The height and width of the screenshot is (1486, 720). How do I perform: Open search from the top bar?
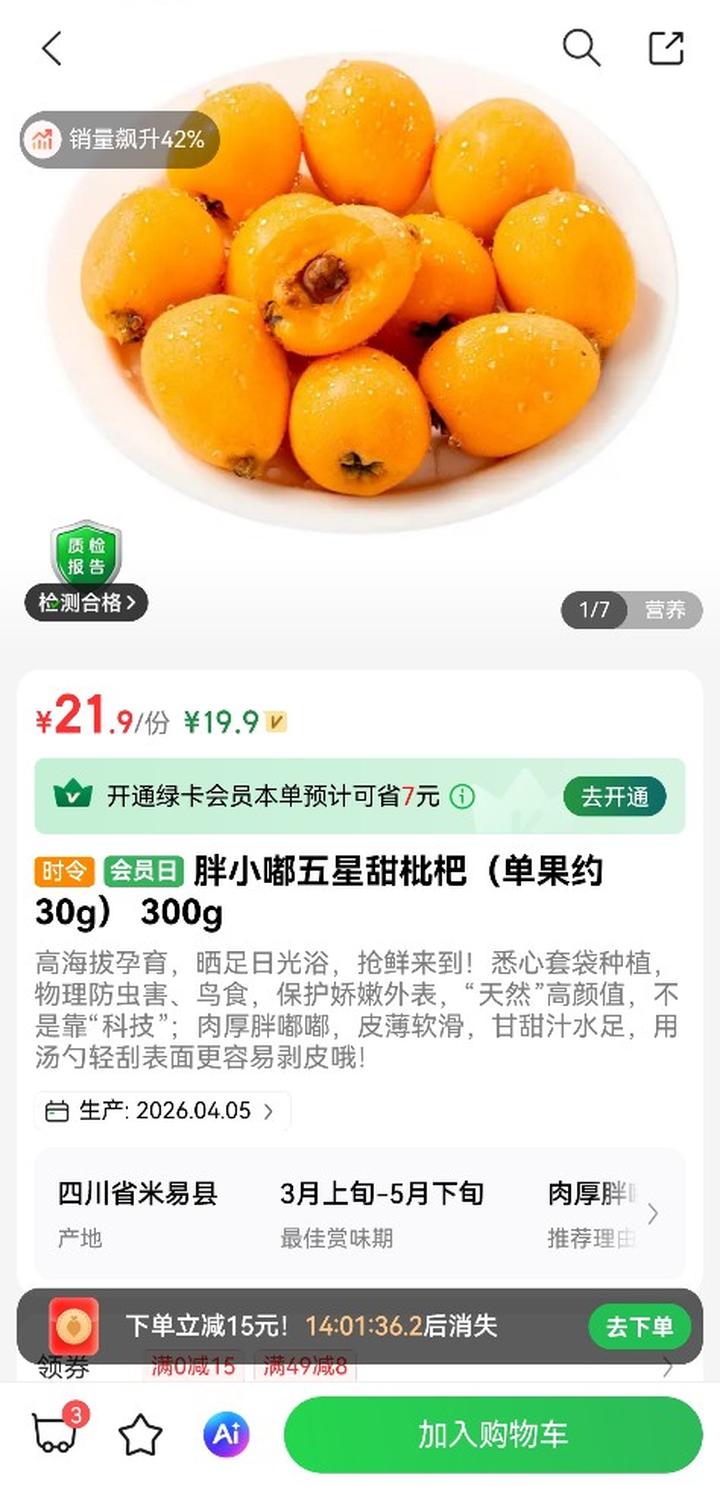[x=581, y=48]
